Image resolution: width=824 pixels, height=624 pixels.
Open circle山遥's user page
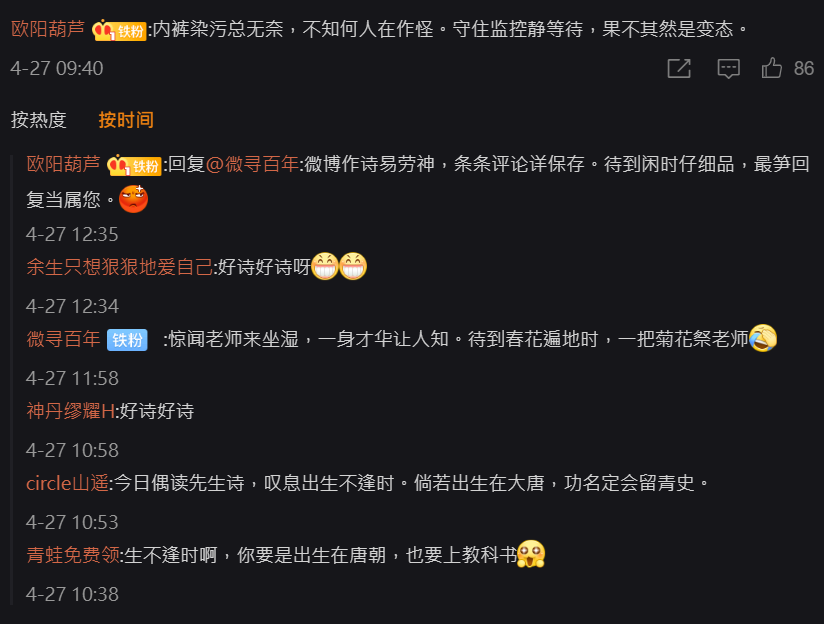point(65,483)
